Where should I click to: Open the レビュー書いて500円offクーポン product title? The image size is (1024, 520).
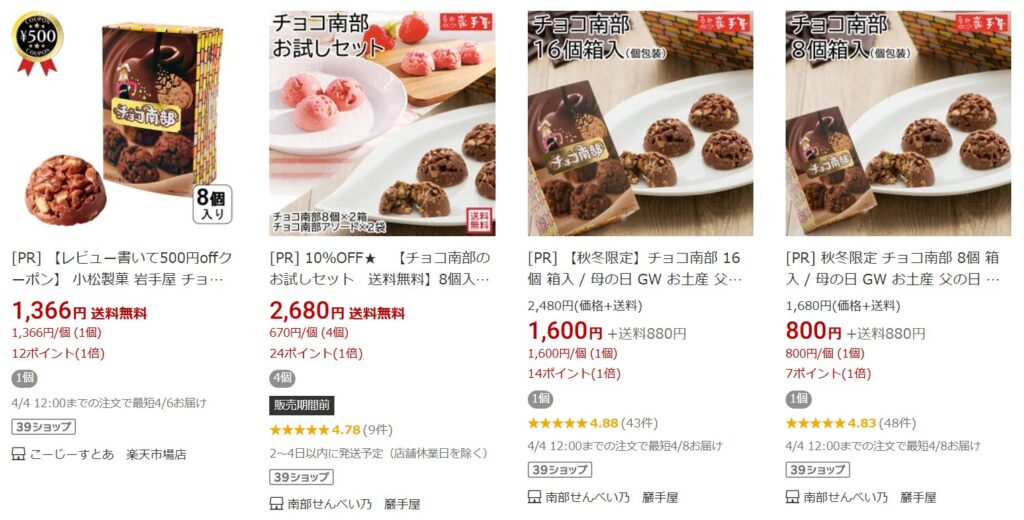124,269
